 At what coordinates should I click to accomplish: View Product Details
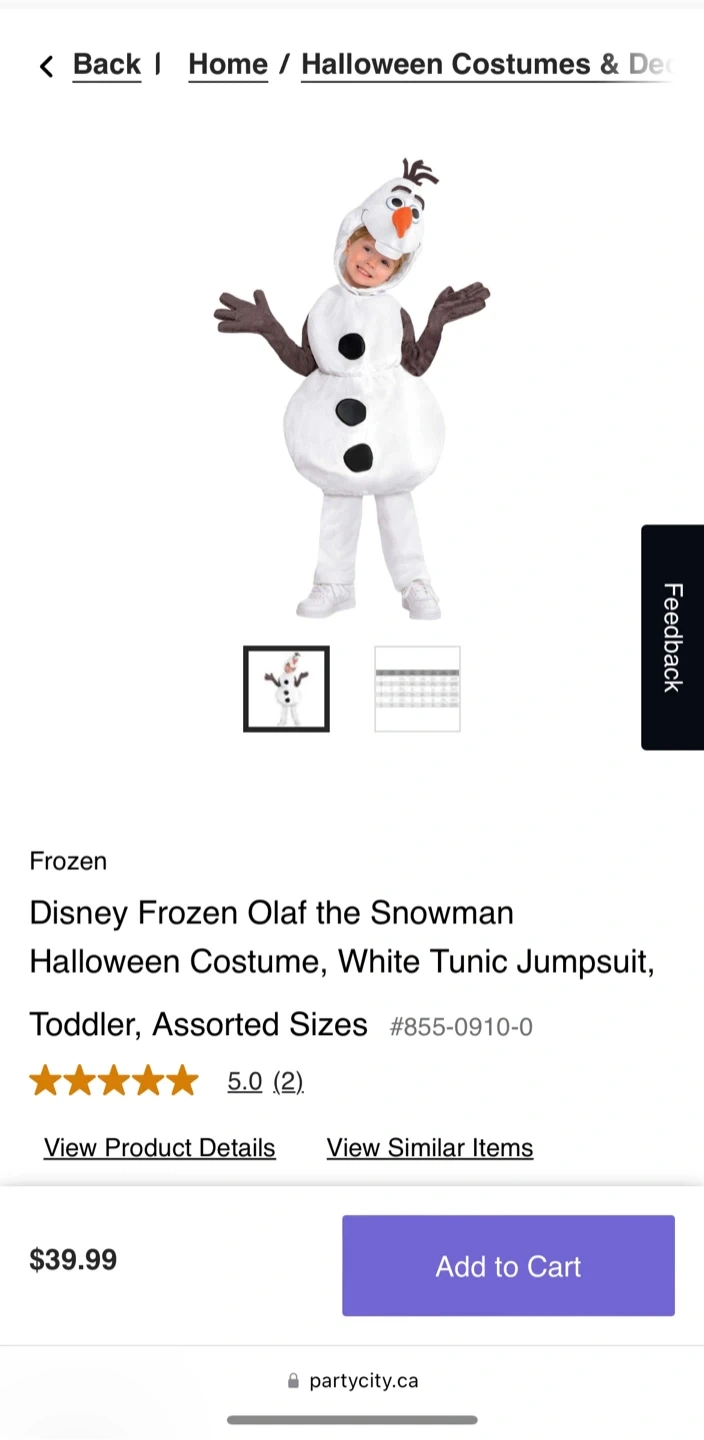click(159, 1148)
